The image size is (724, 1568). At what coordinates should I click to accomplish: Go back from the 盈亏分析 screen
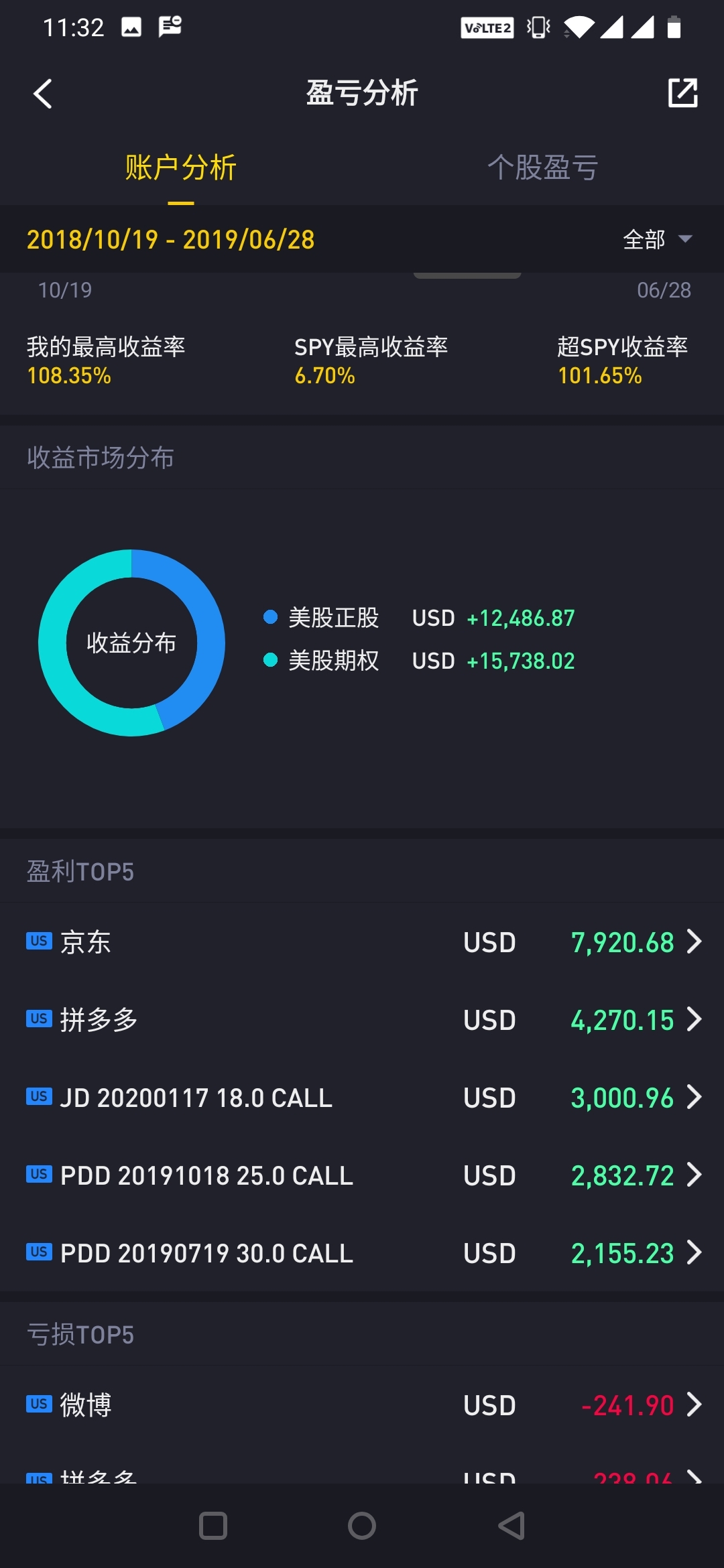click(43, 93)
